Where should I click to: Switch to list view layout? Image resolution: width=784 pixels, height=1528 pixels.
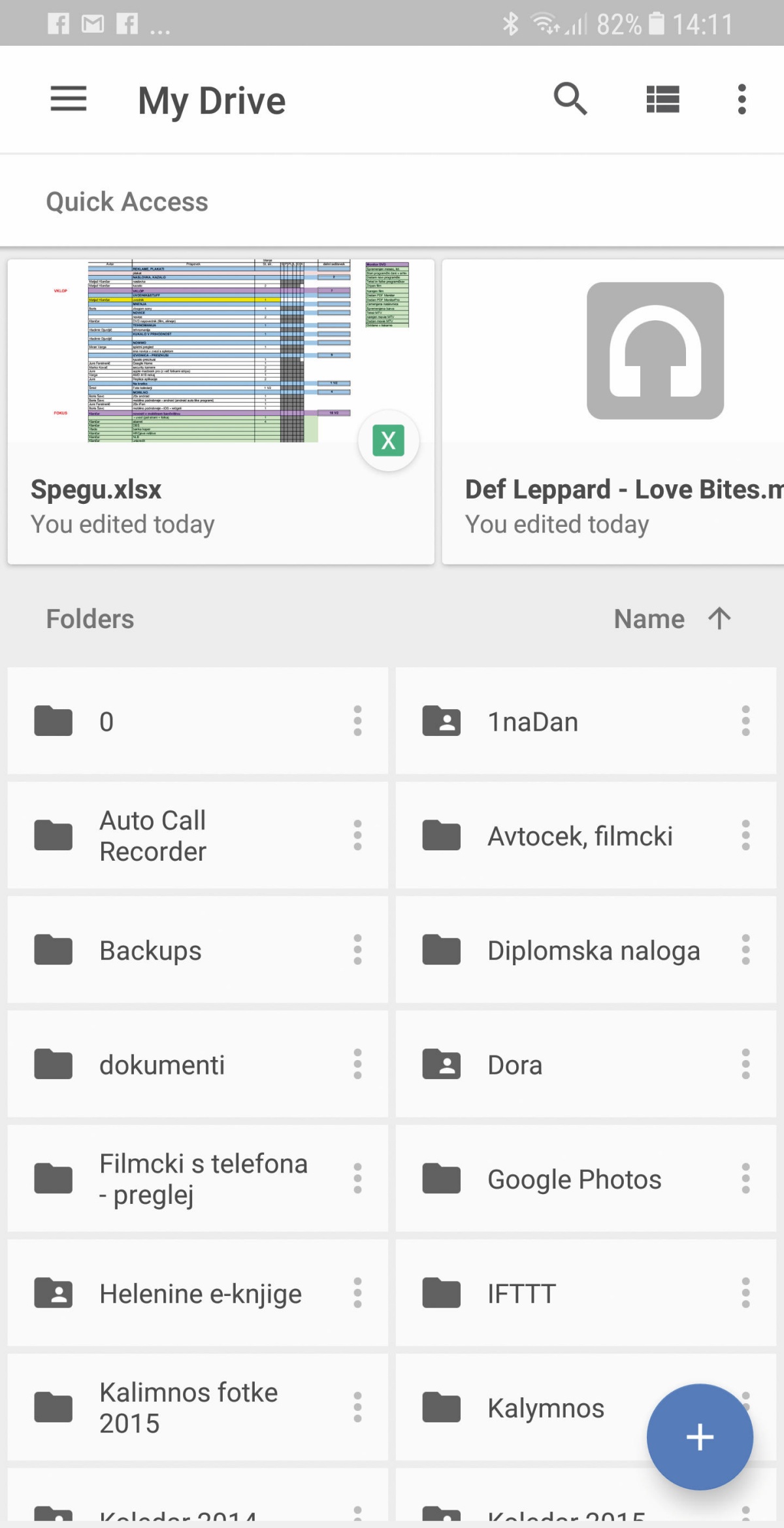(x=662, y=99)
